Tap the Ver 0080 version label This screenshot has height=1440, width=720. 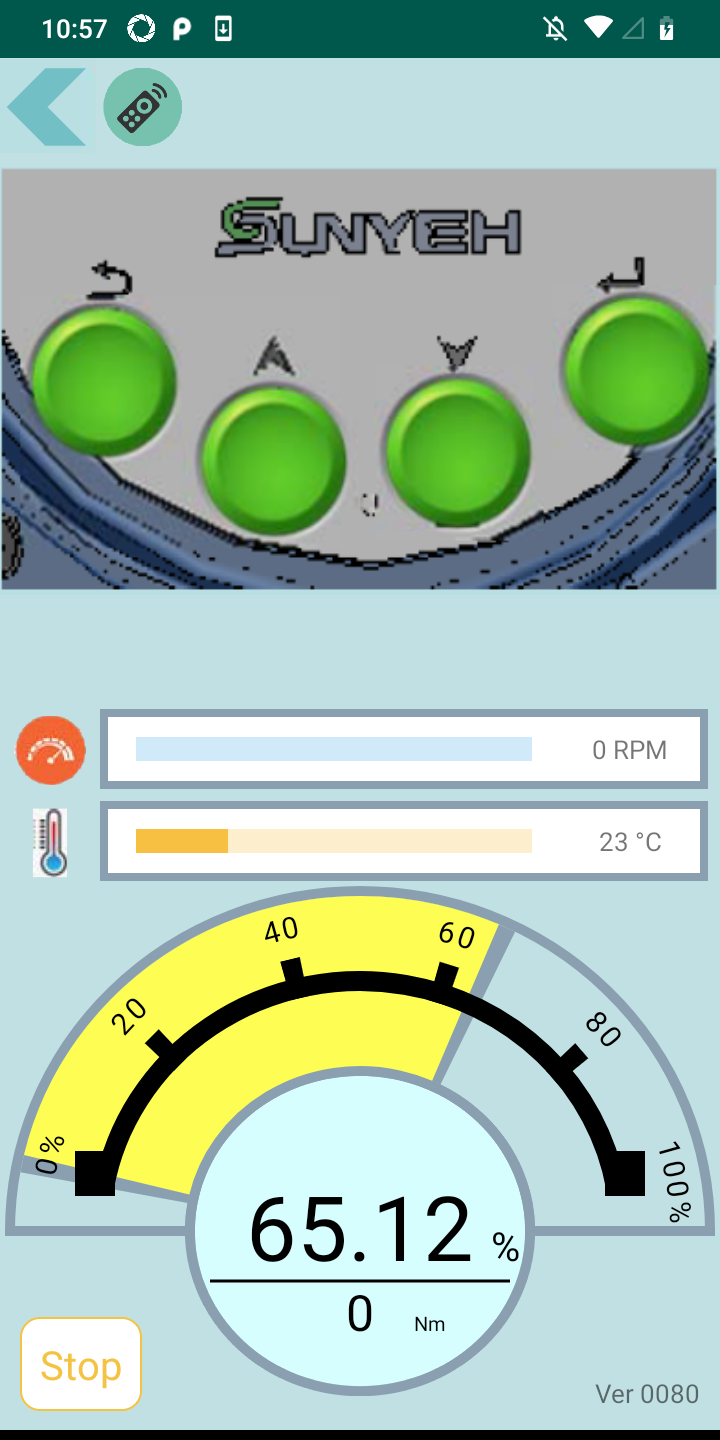coord(647,1393)
